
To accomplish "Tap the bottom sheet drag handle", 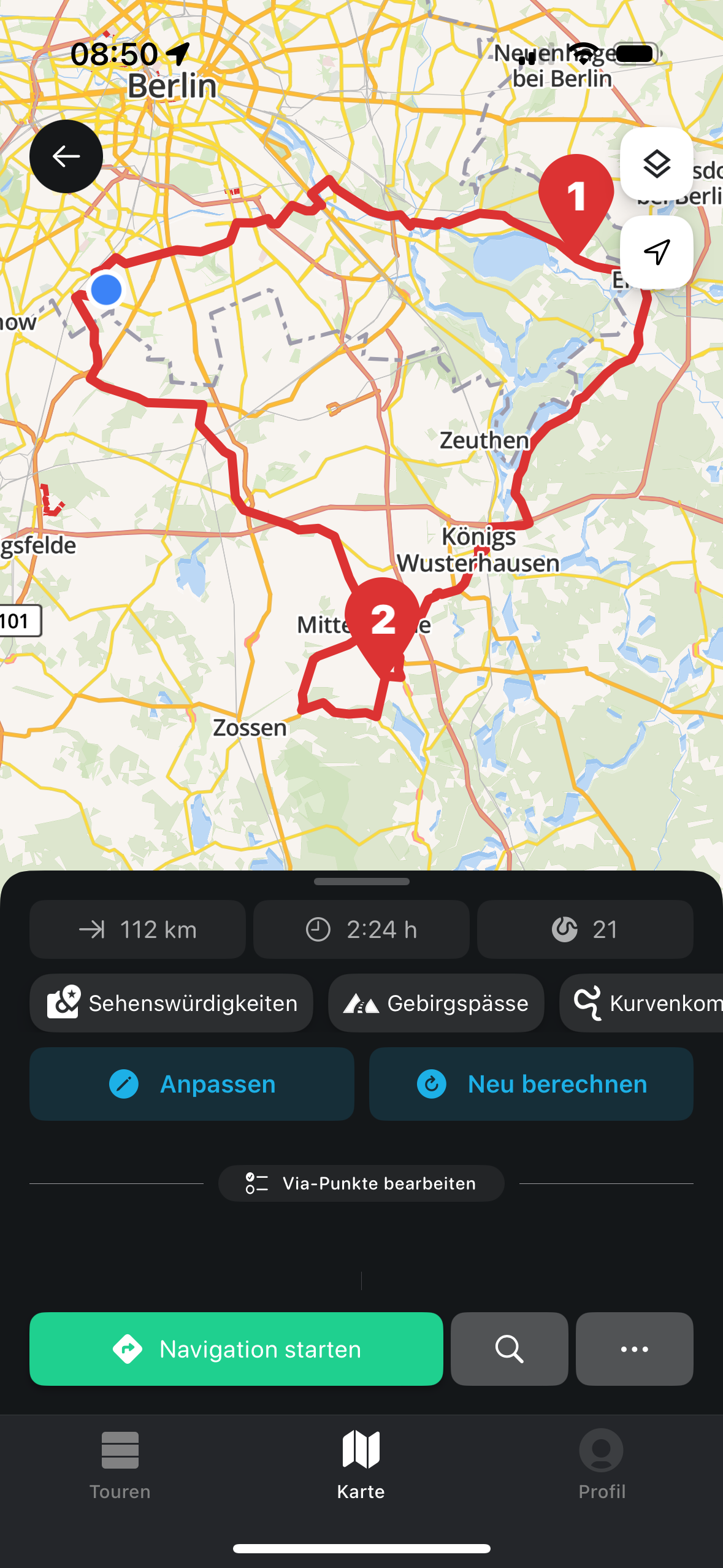I will pos(361,882).
